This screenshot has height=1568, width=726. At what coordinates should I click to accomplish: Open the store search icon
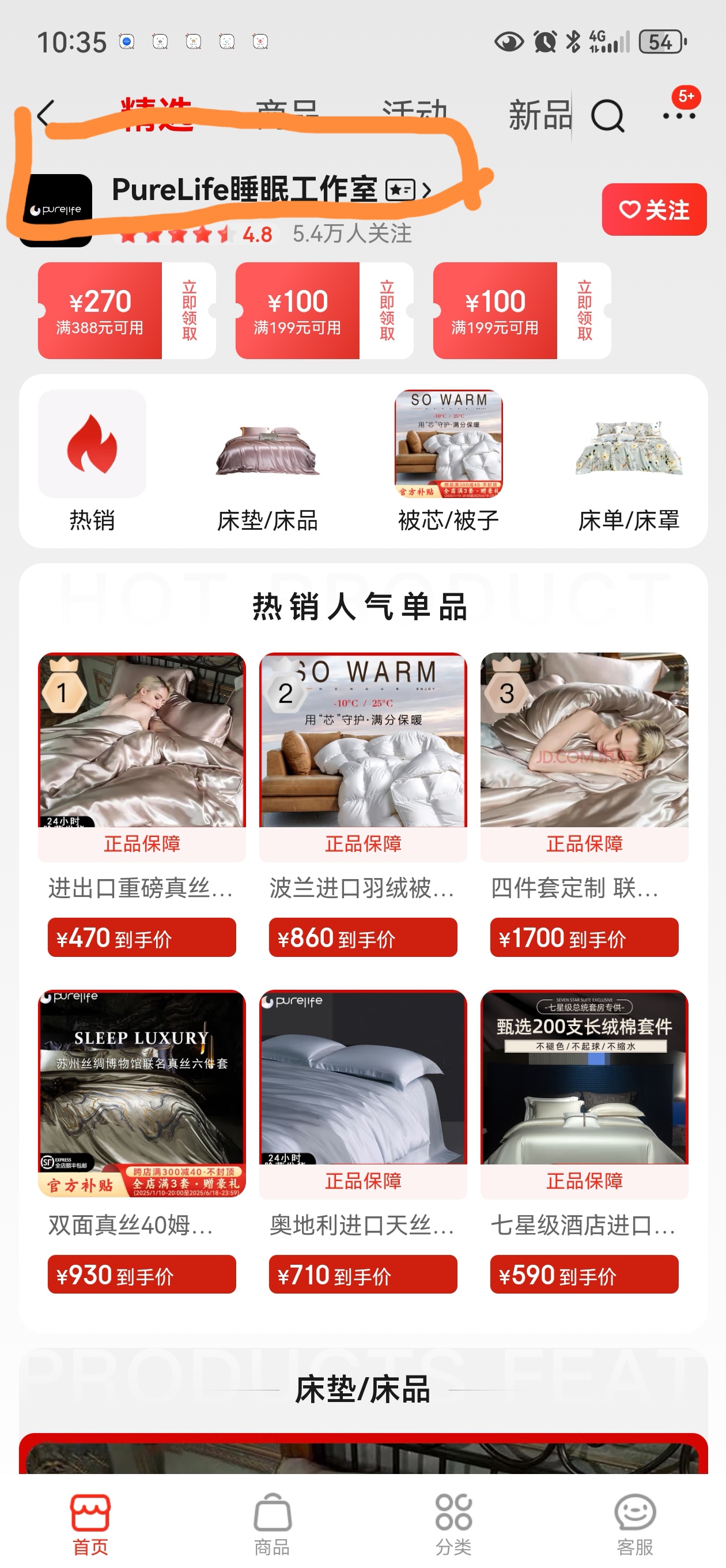tap(607, 115)
